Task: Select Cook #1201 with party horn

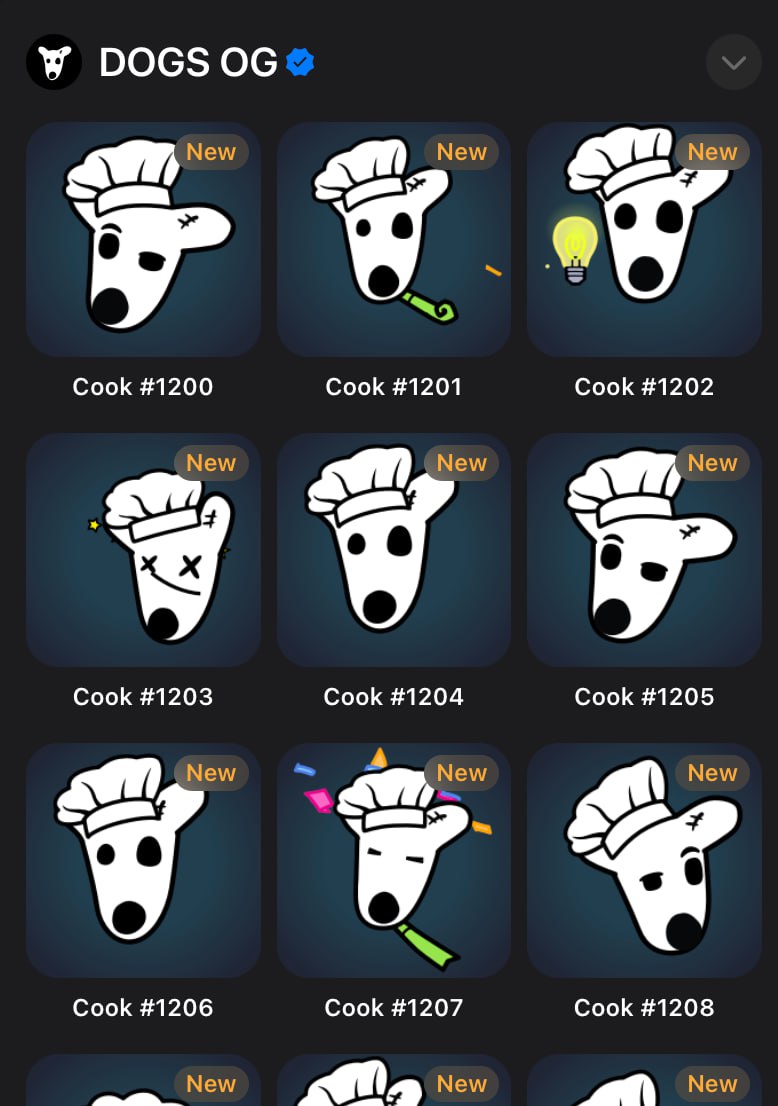Action: point(393,240)
